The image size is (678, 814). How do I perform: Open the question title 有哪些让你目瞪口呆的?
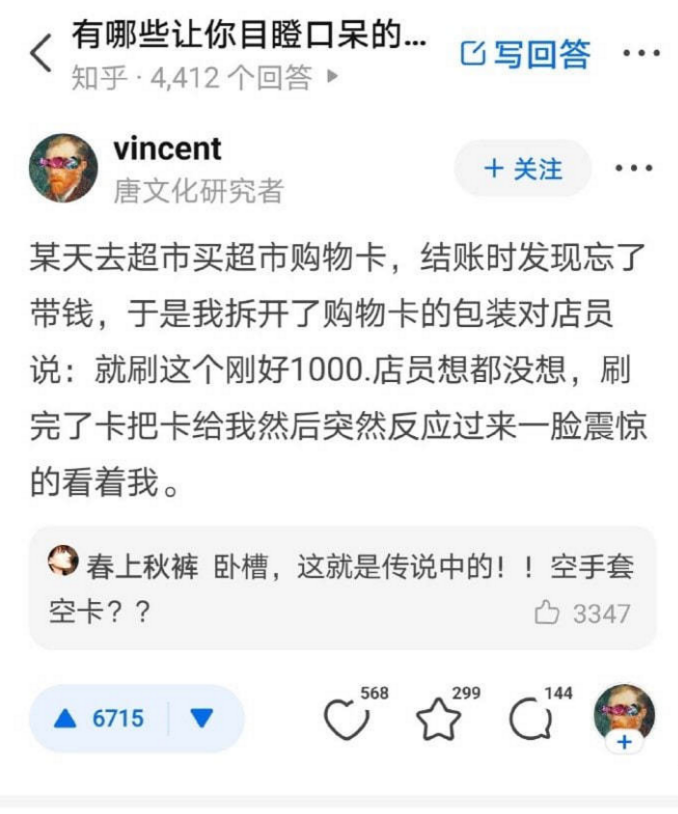(x=248, y=36)
